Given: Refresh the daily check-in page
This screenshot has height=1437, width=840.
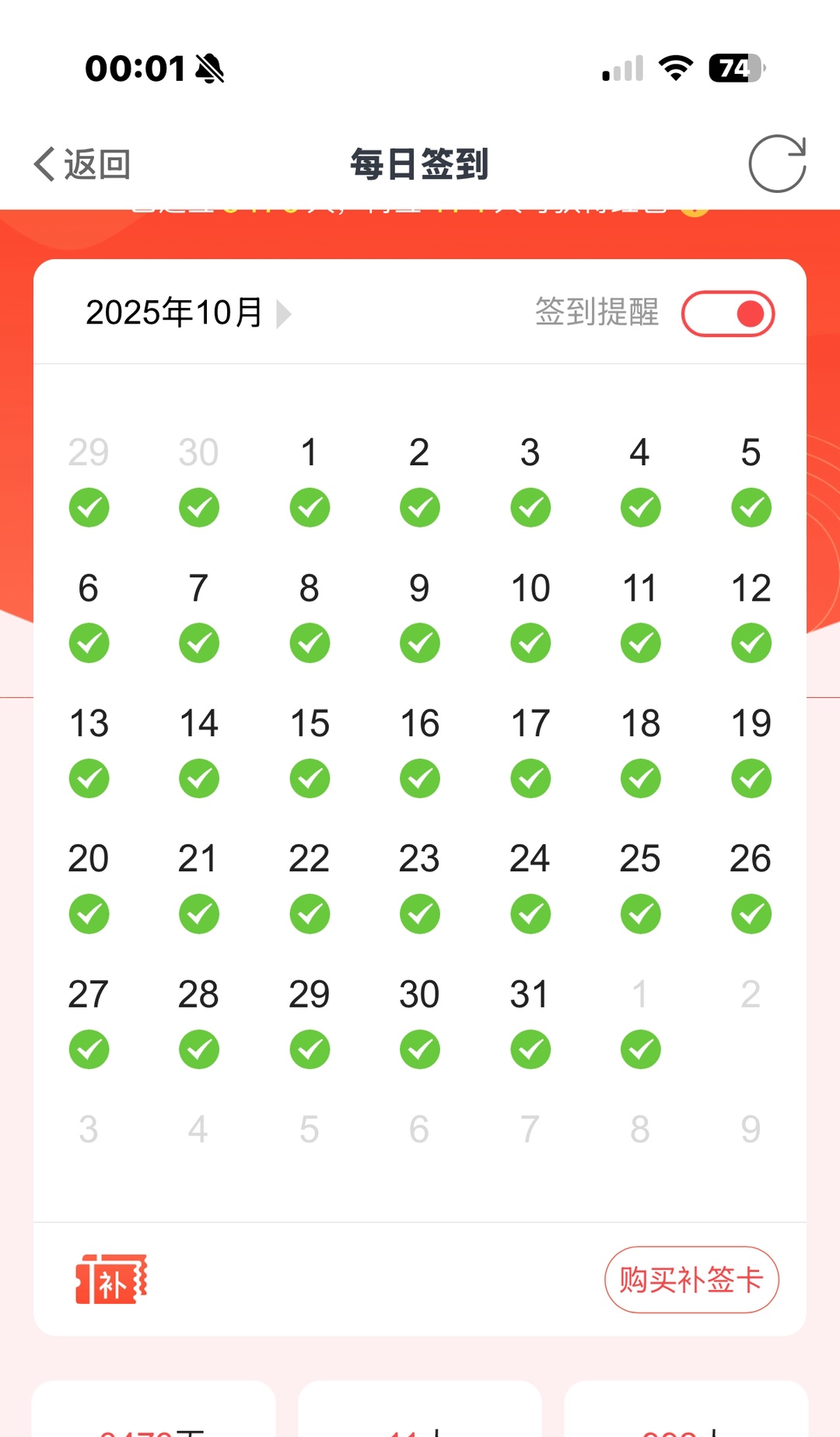Looking at the screenshot, I should pos(776,163).
